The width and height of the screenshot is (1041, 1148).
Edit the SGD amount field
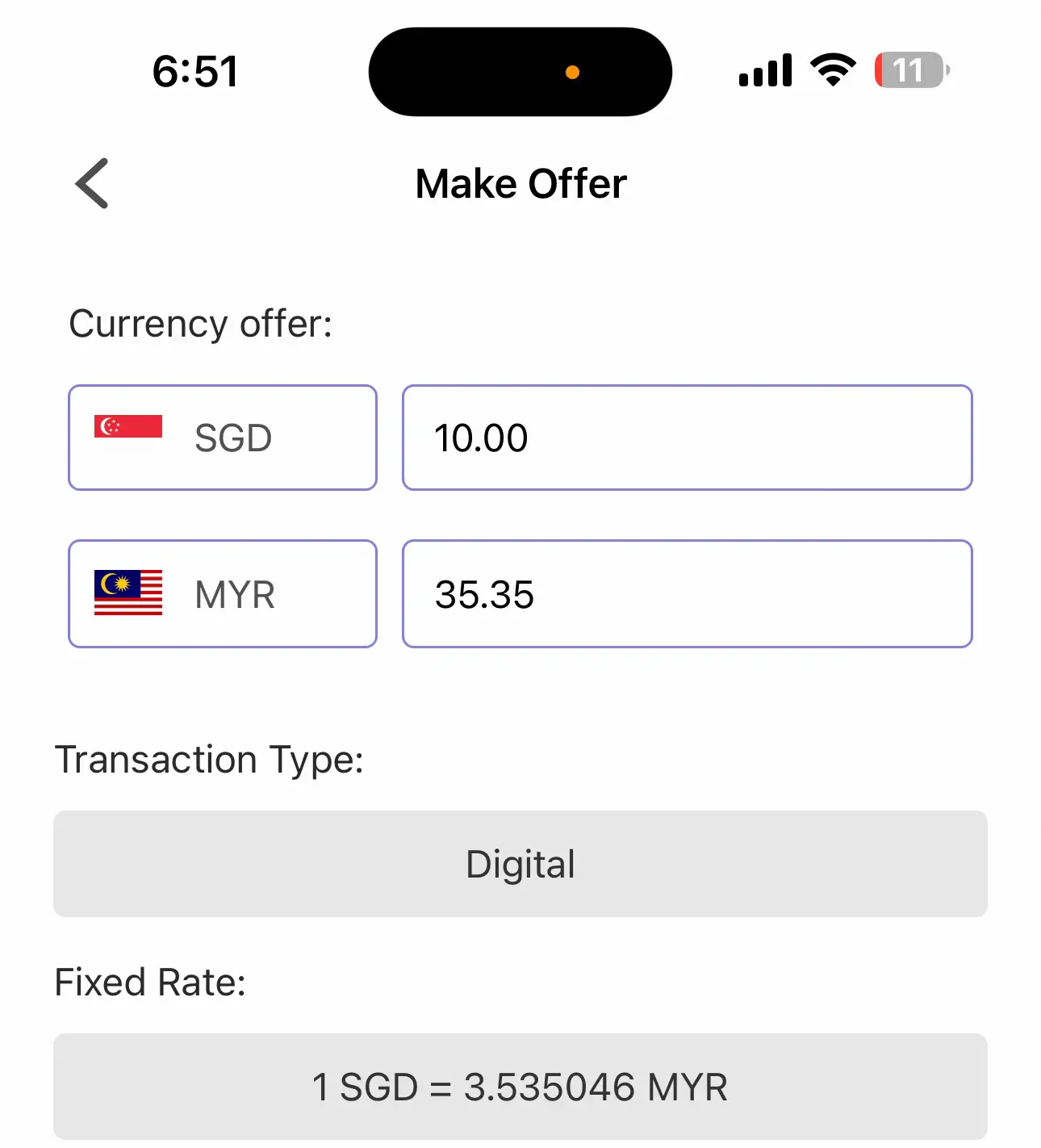click(687, 438)
